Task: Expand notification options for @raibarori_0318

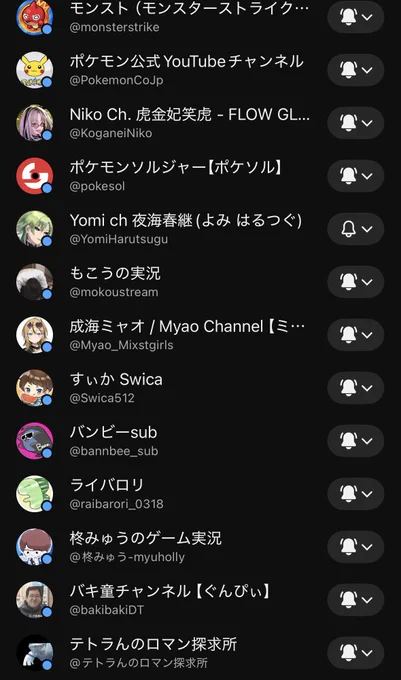Action: (355, 494)
